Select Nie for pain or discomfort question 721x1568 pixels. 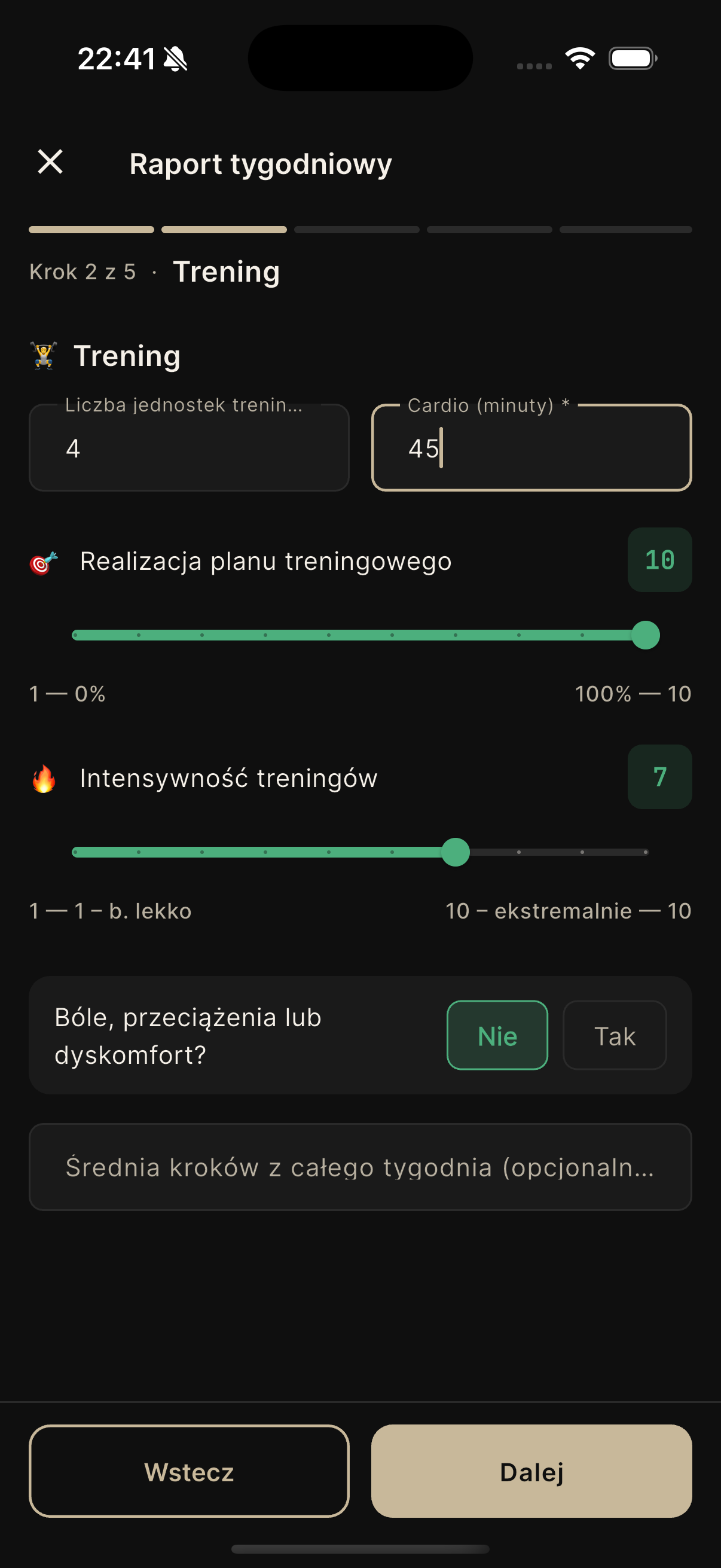pyautogui.click(x=497, y=1035)
